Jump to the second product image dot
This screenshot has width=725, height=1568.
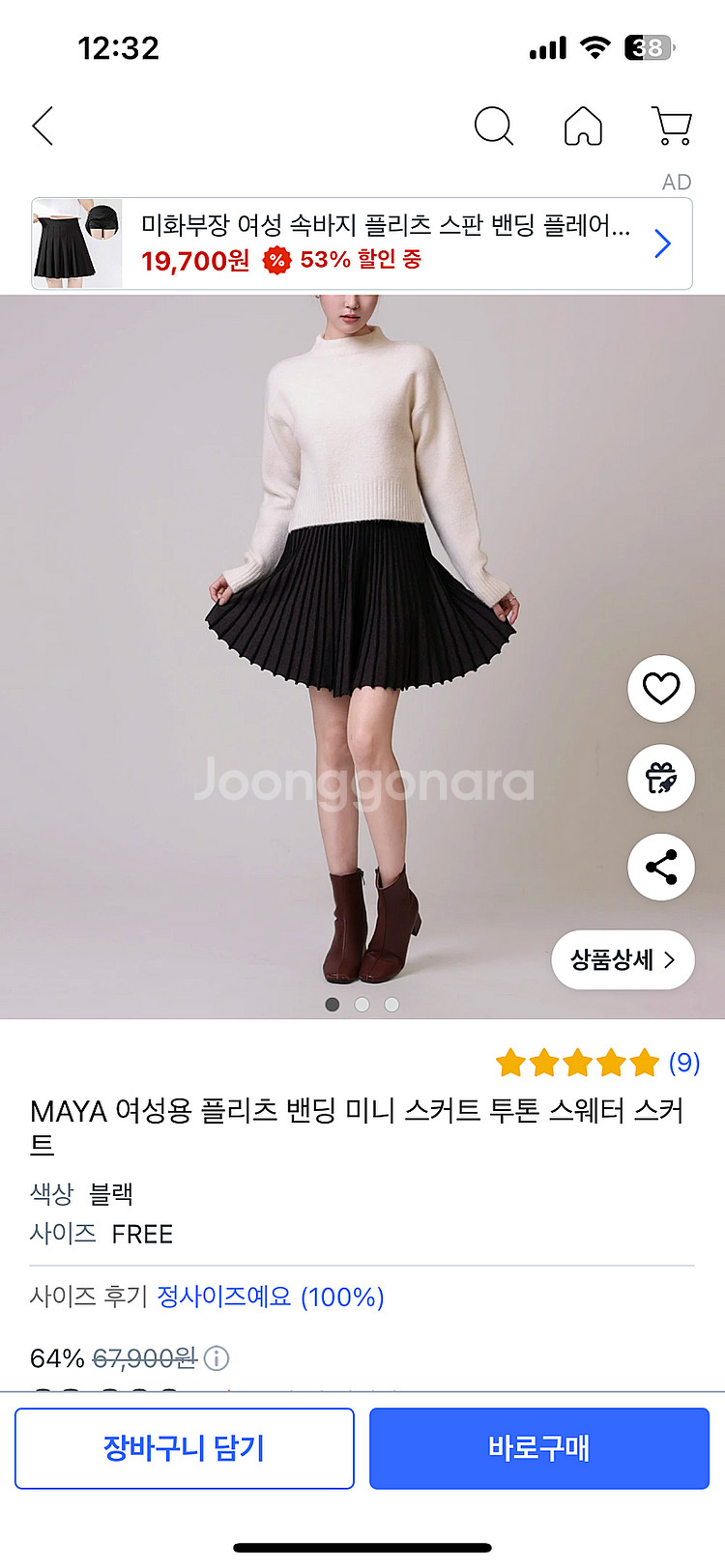(x=362, y=1005)
